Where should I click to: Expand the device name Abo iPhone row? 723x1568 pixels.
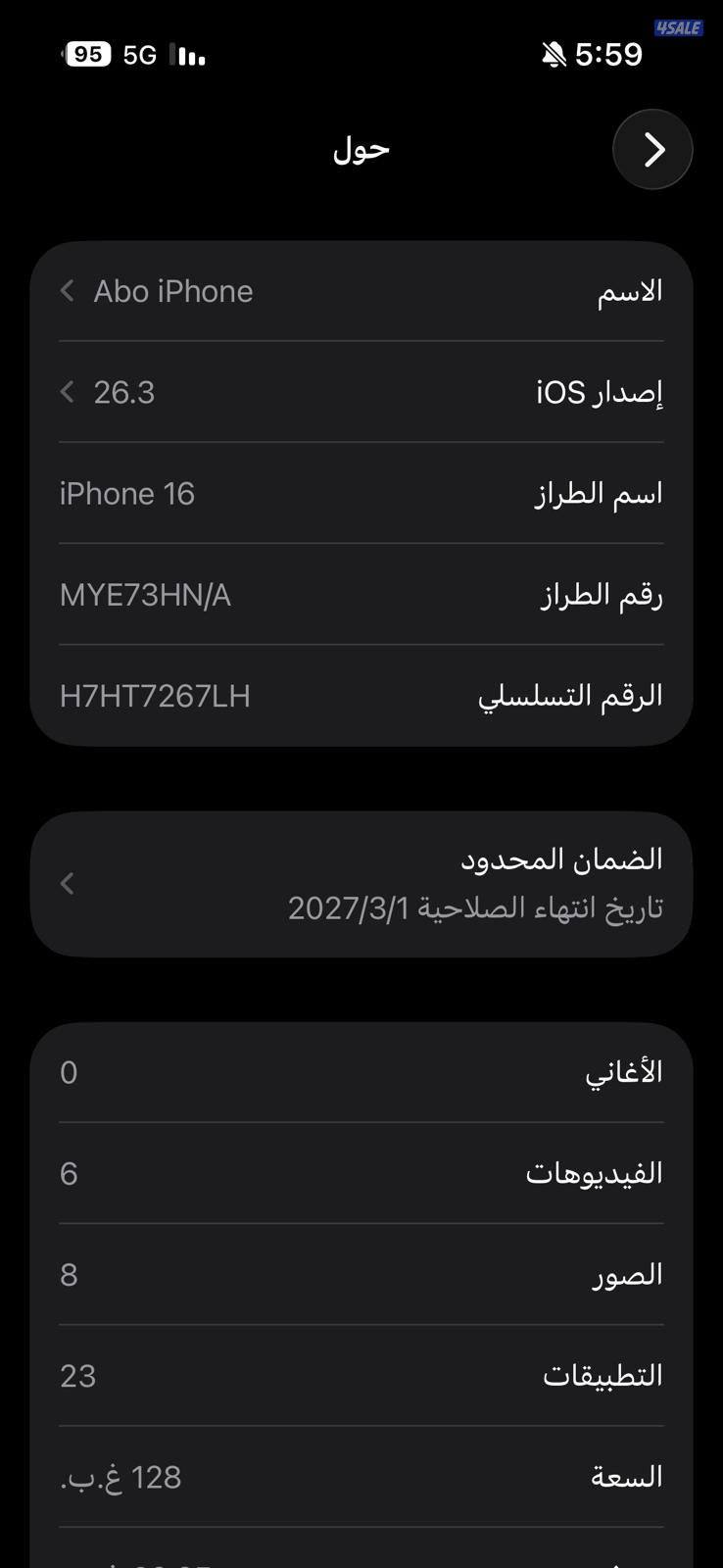pos(361,290)
